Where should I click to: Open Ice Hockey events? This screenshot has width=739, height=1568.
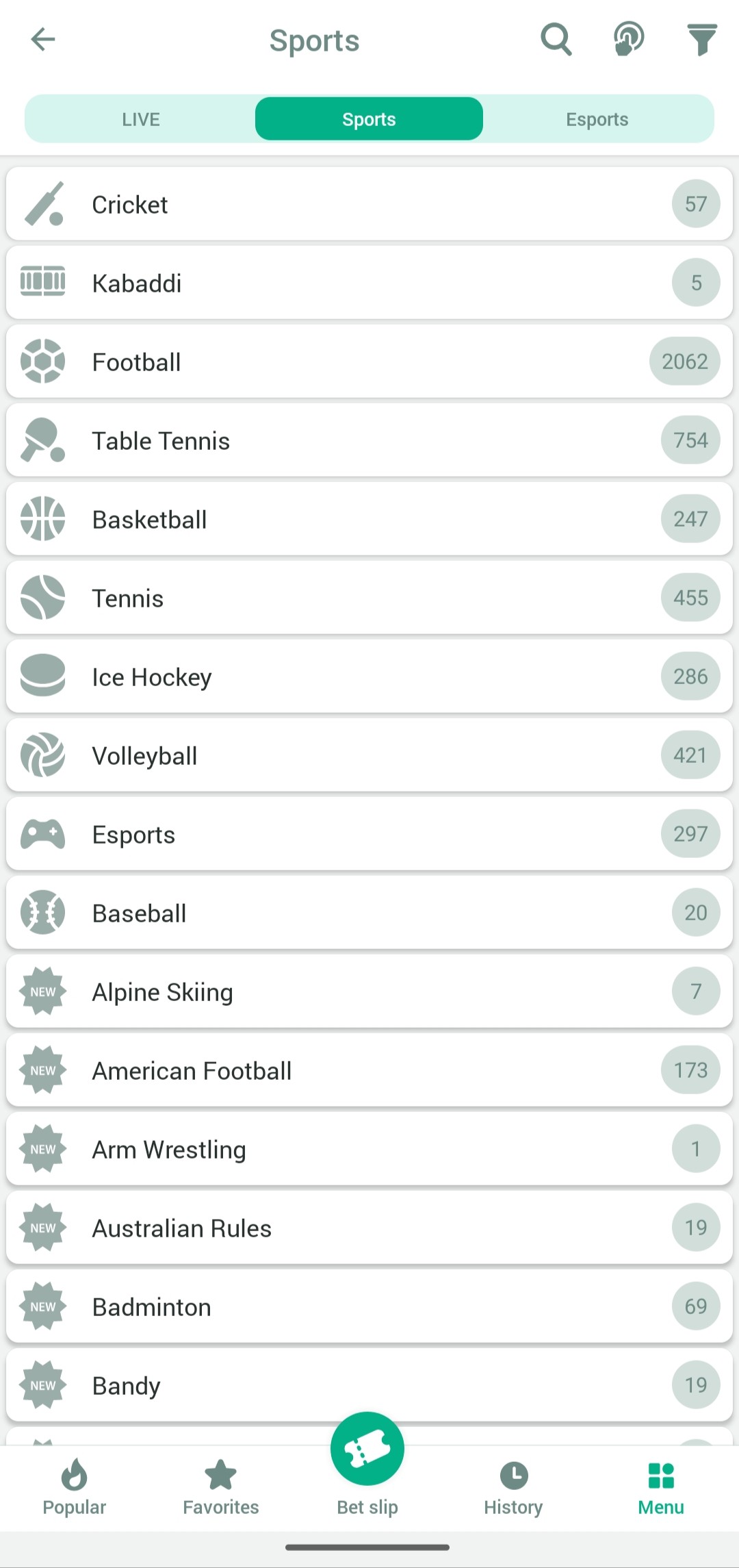click(369, 676)
